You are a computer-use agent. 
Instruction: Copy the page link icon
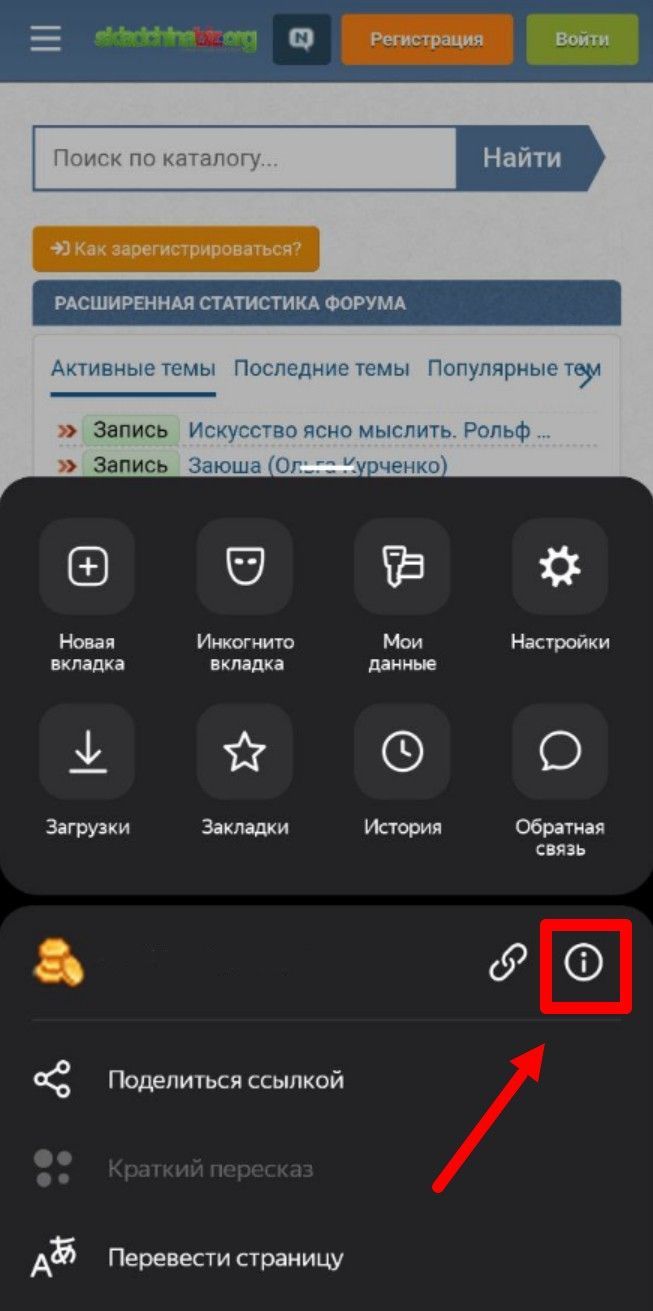(x=507, y=963)
